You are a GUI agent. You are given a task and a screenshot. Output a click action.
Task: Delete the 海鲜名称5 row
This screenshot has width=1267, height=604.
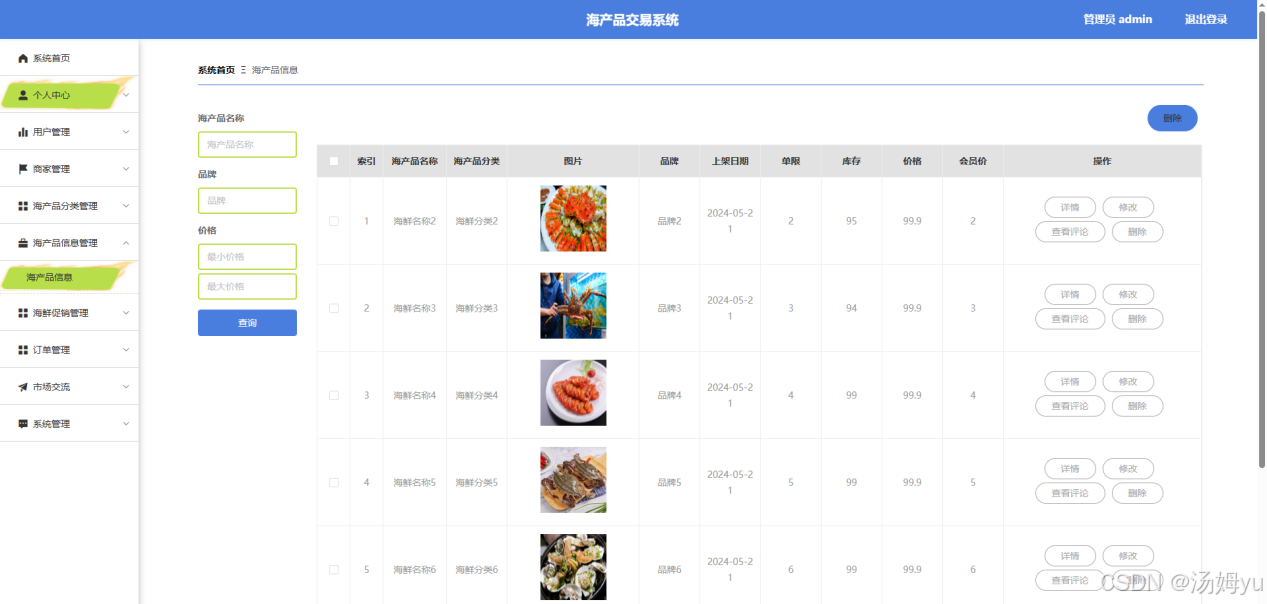[x=1137, y=493]
